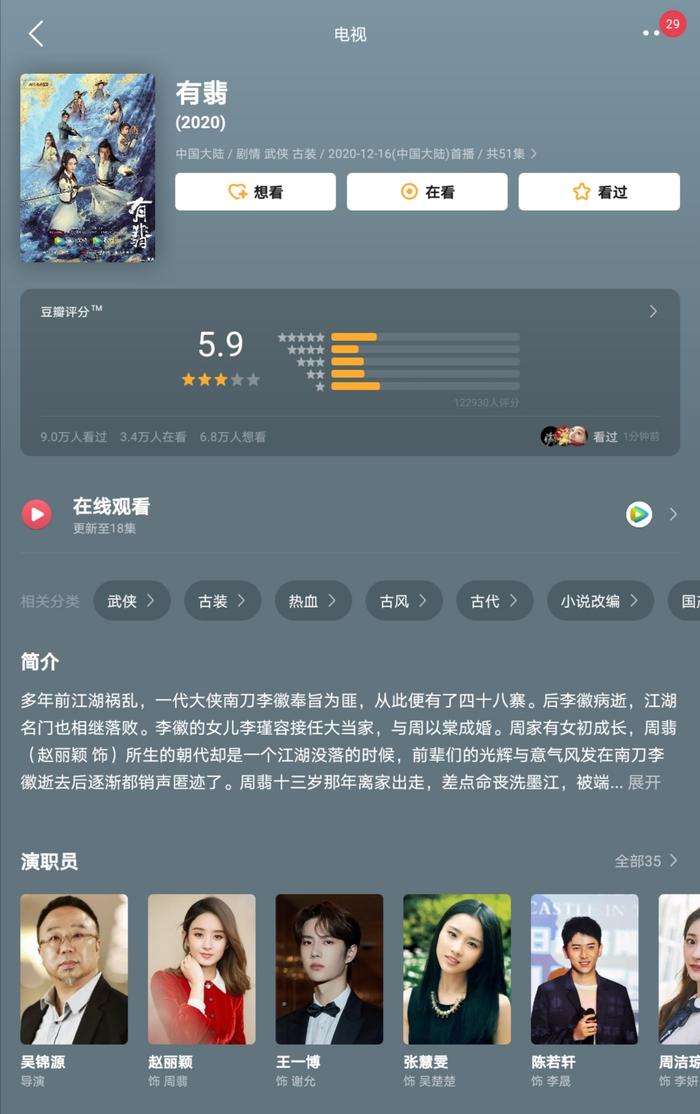Mark the show as 在看
700x1114 pixels.
click(427, 192)
